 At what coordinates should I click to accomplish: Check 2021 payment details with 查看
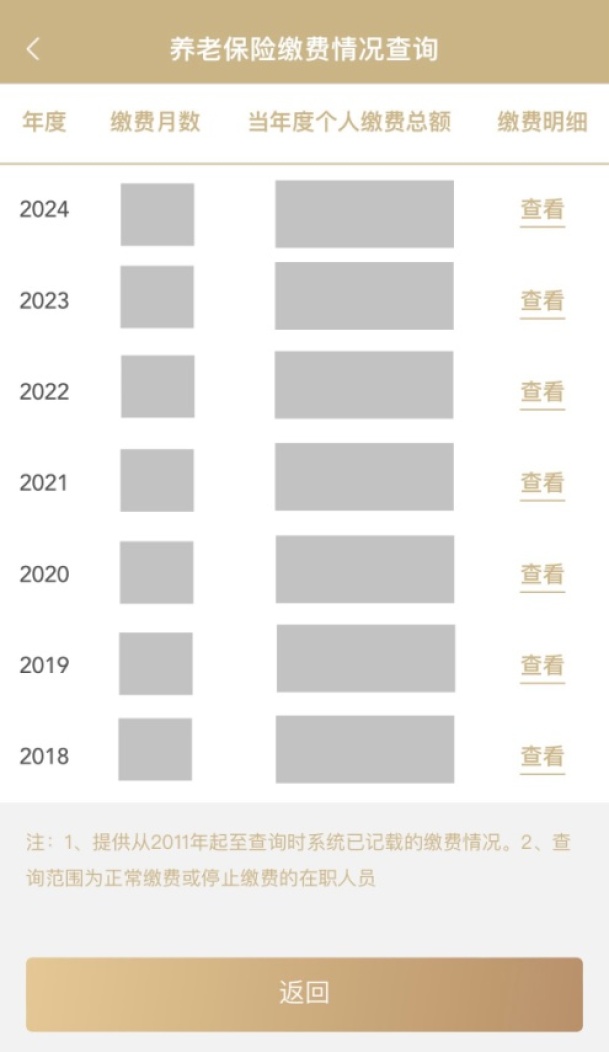542,483
